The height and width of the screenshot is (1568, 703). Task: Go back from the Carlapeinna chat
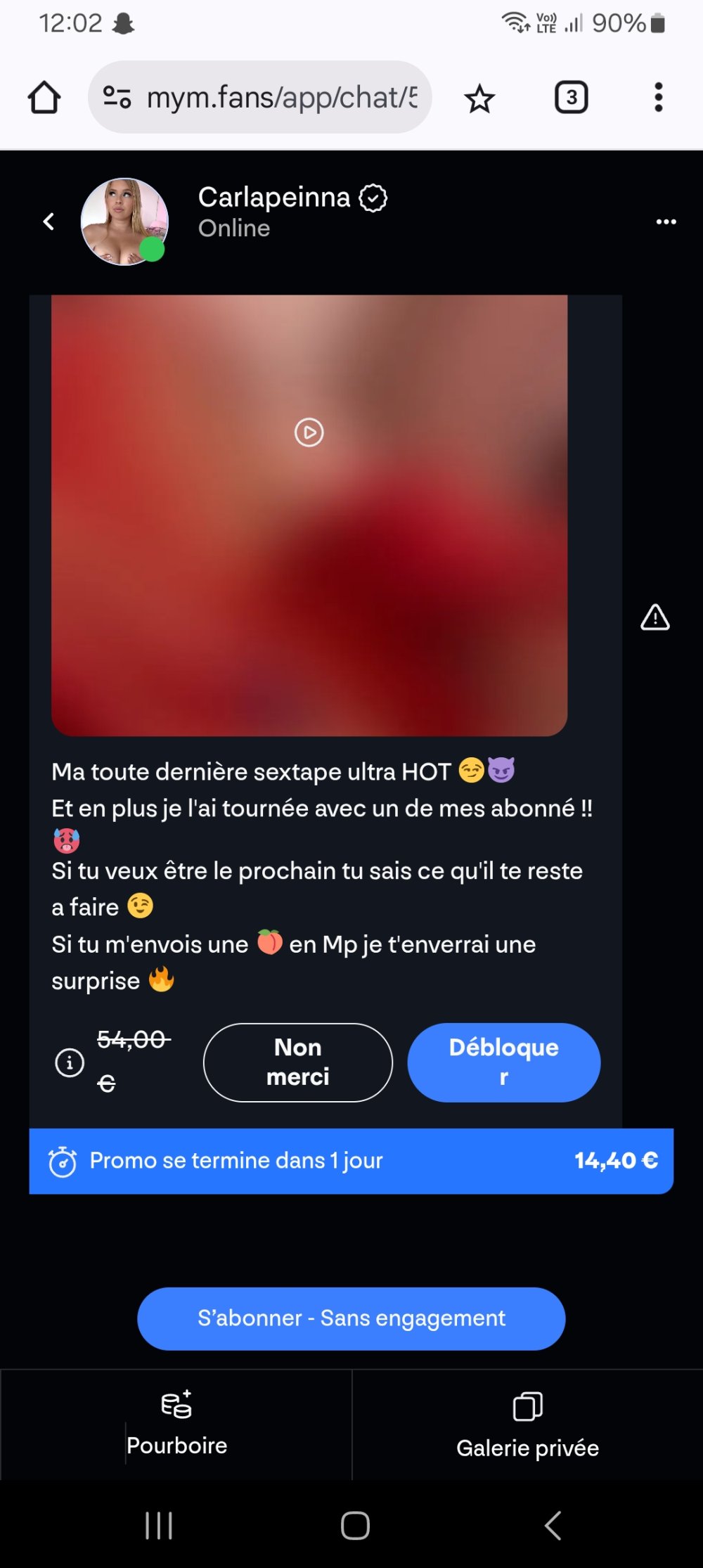point(49,222)
